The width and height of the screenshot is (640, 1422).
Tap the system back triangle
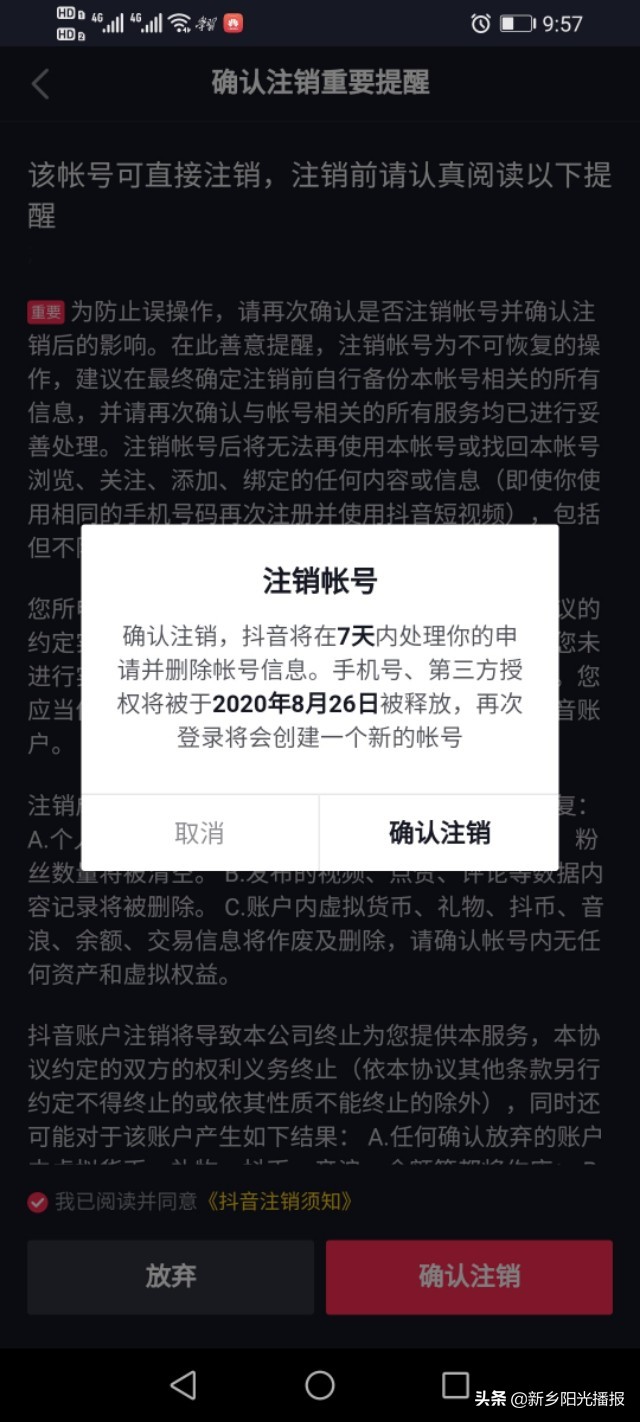[x=183, y=1385]
